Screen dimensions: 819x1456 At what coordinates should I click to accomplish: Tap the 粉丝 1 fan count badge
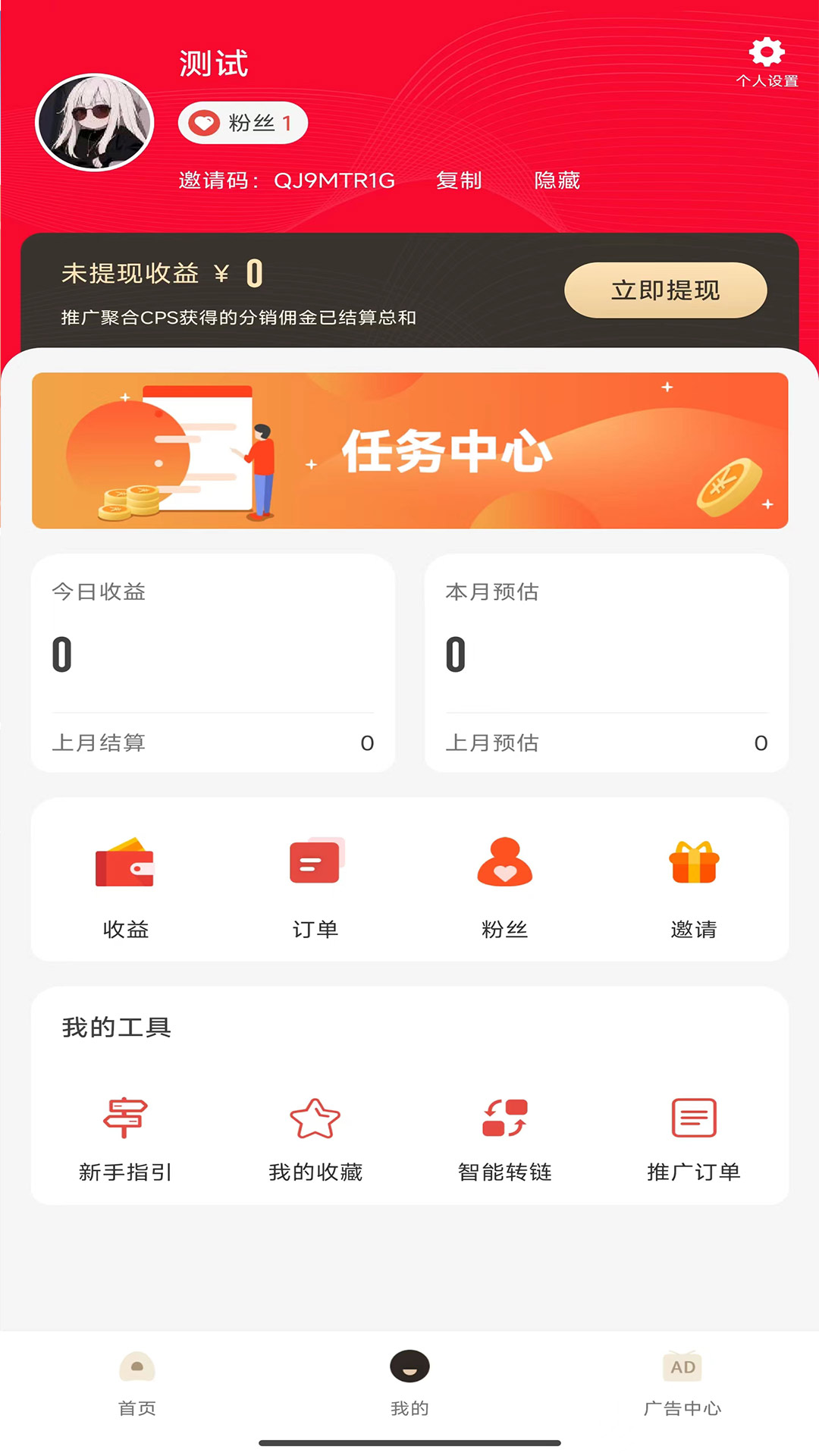(x=242, y=123)
